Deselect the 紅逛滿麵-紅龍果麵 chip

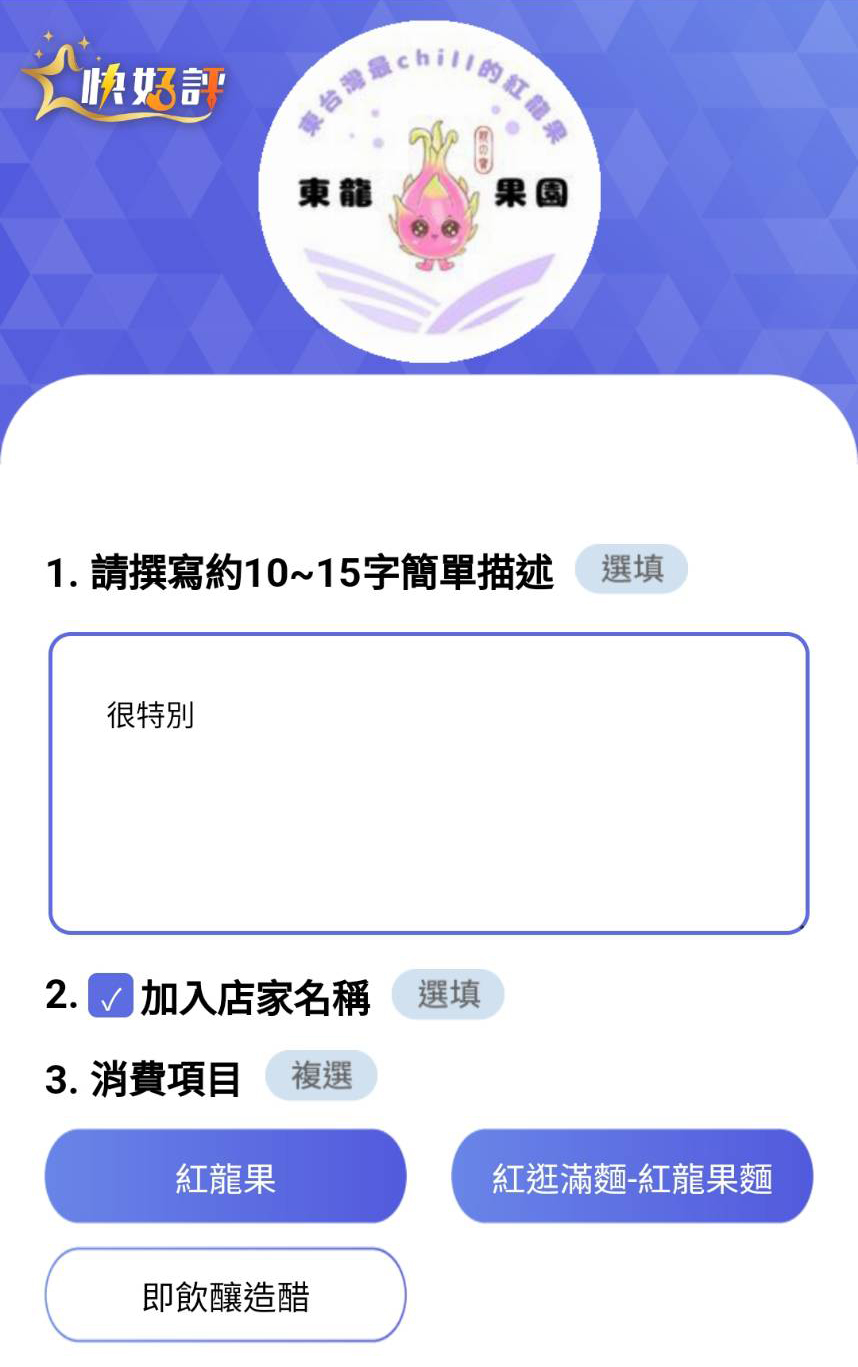tap(632, 1177)
